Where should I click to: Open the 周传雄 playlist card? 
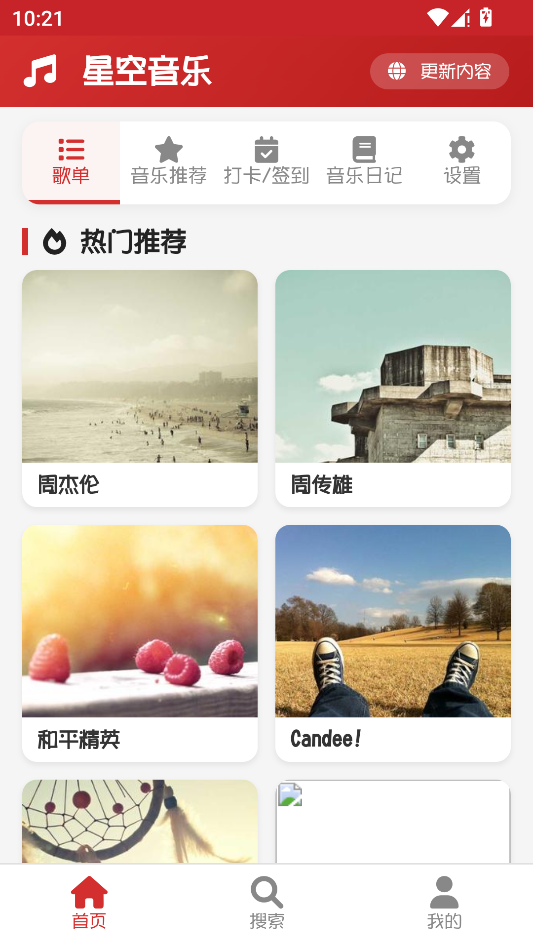tap(393, 388)
